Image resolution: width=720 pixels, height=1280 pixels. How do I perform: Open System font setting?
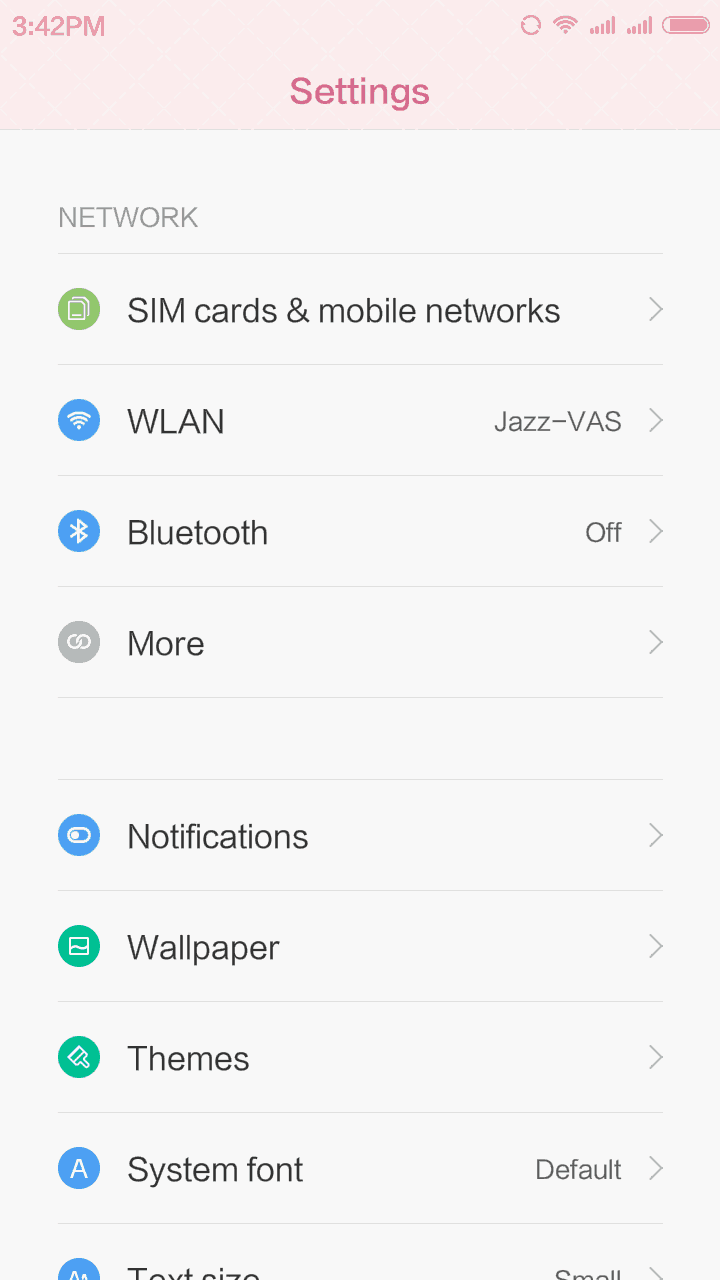(360, 1168)
